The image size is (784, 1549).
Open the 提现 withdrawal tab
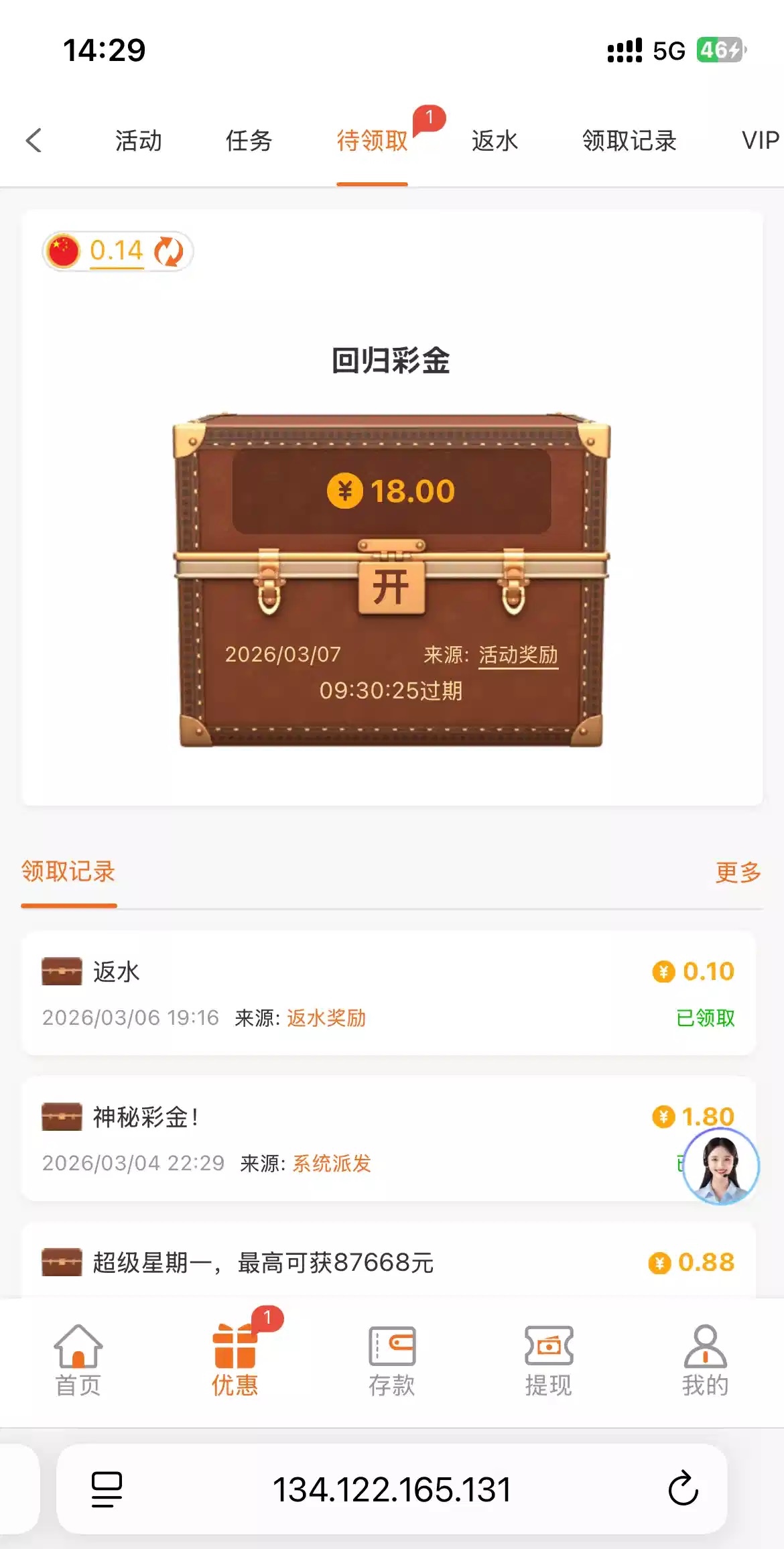(x=548, y=1361)
